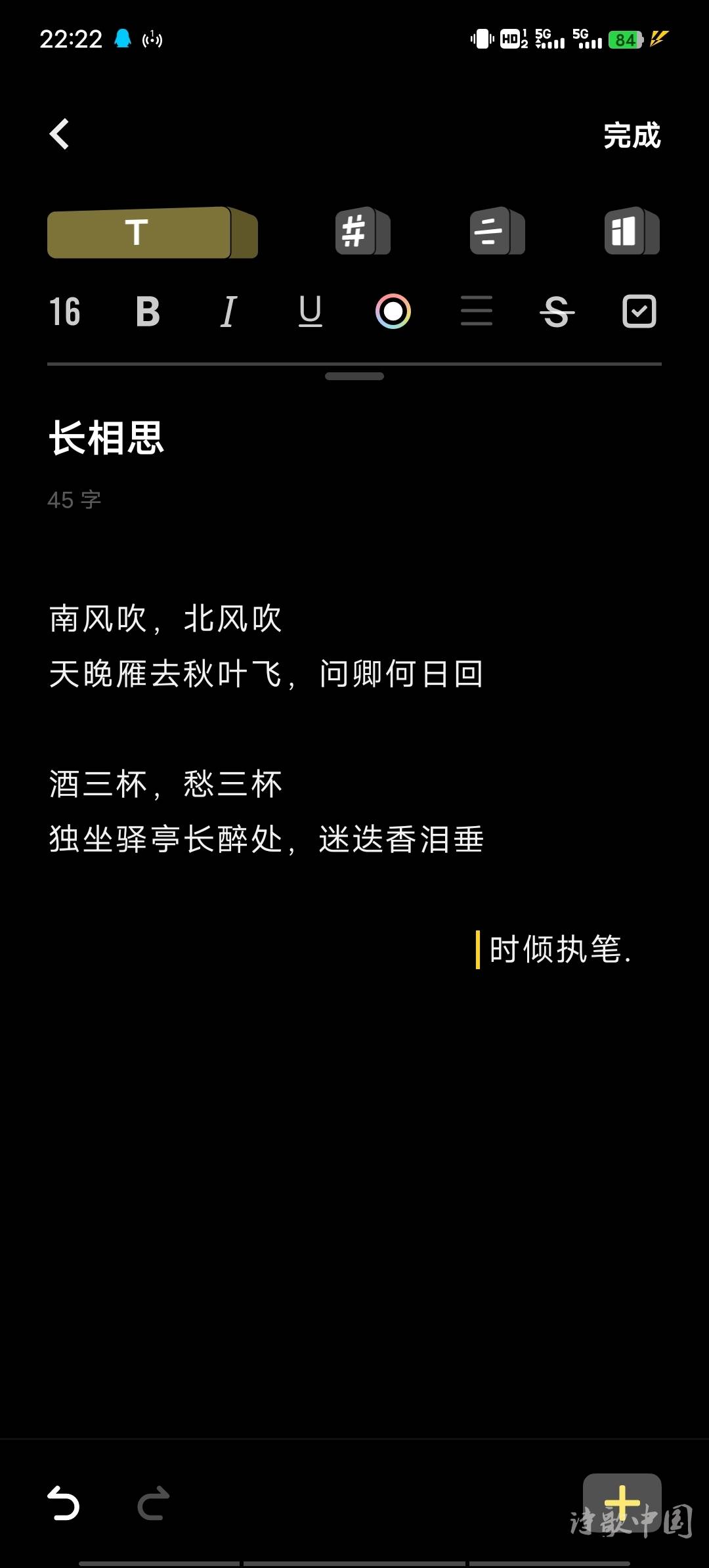Open the text color picker
709x1568 pixels.
393,311
